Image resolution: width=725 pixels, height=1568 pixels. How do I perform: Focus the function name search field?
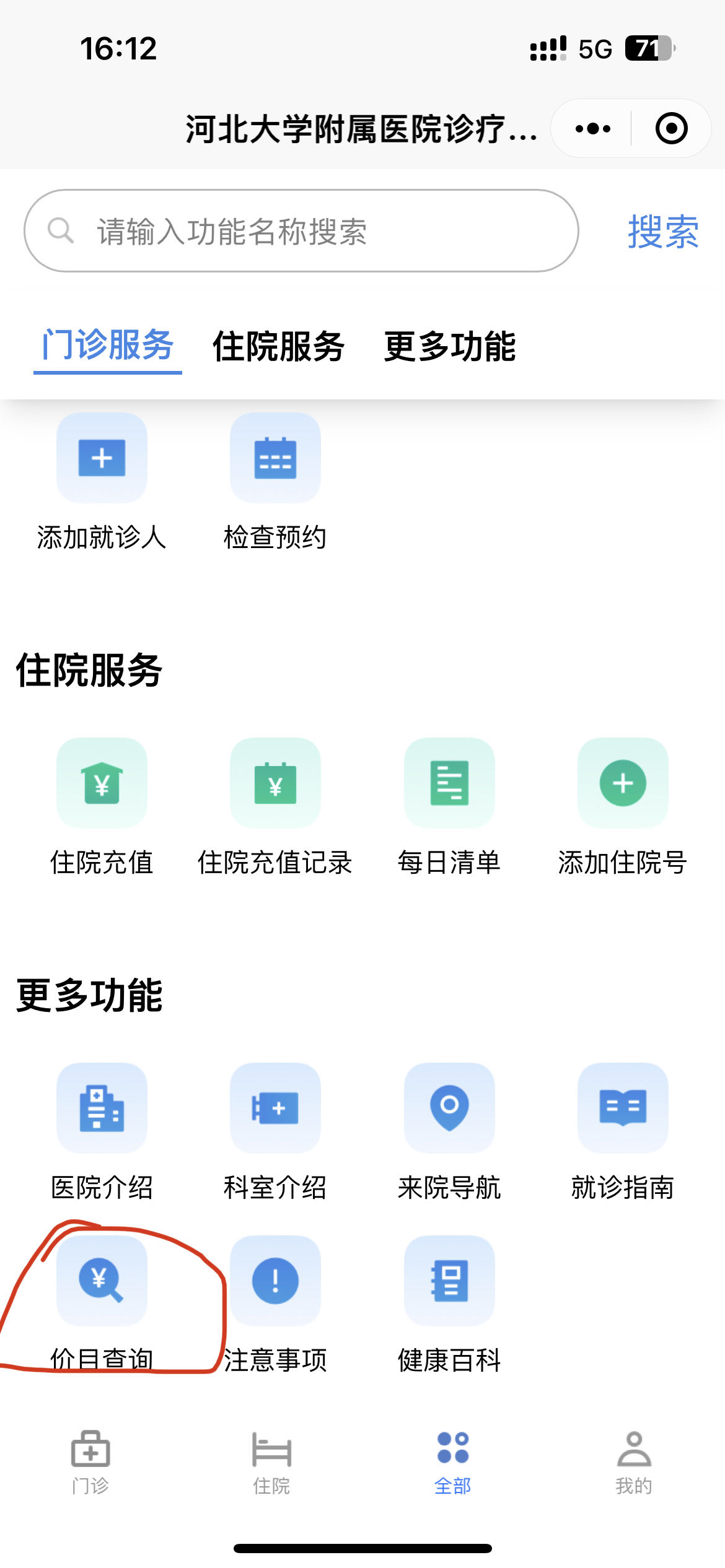(301, 231)
